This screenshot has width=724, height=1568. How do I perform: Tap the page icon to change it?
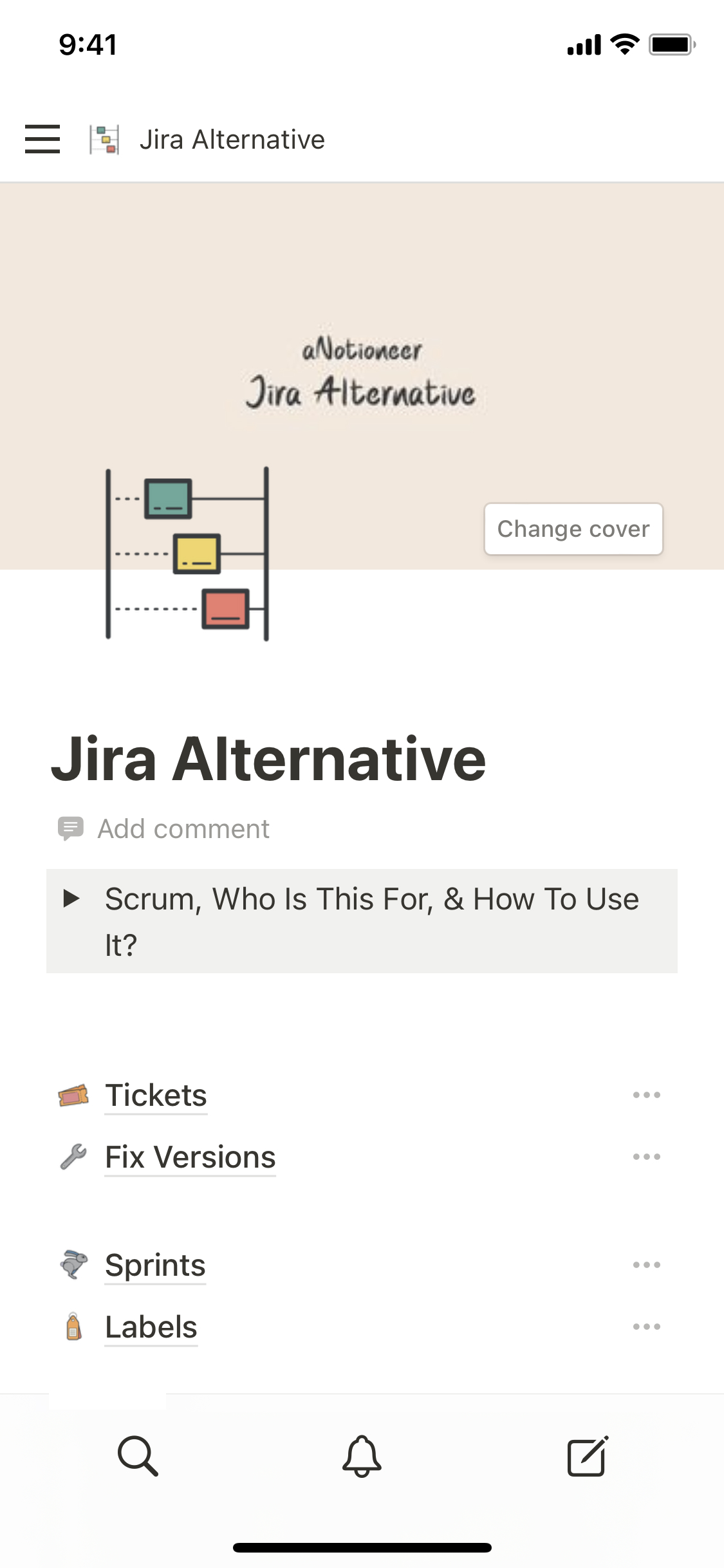[187, 554]
